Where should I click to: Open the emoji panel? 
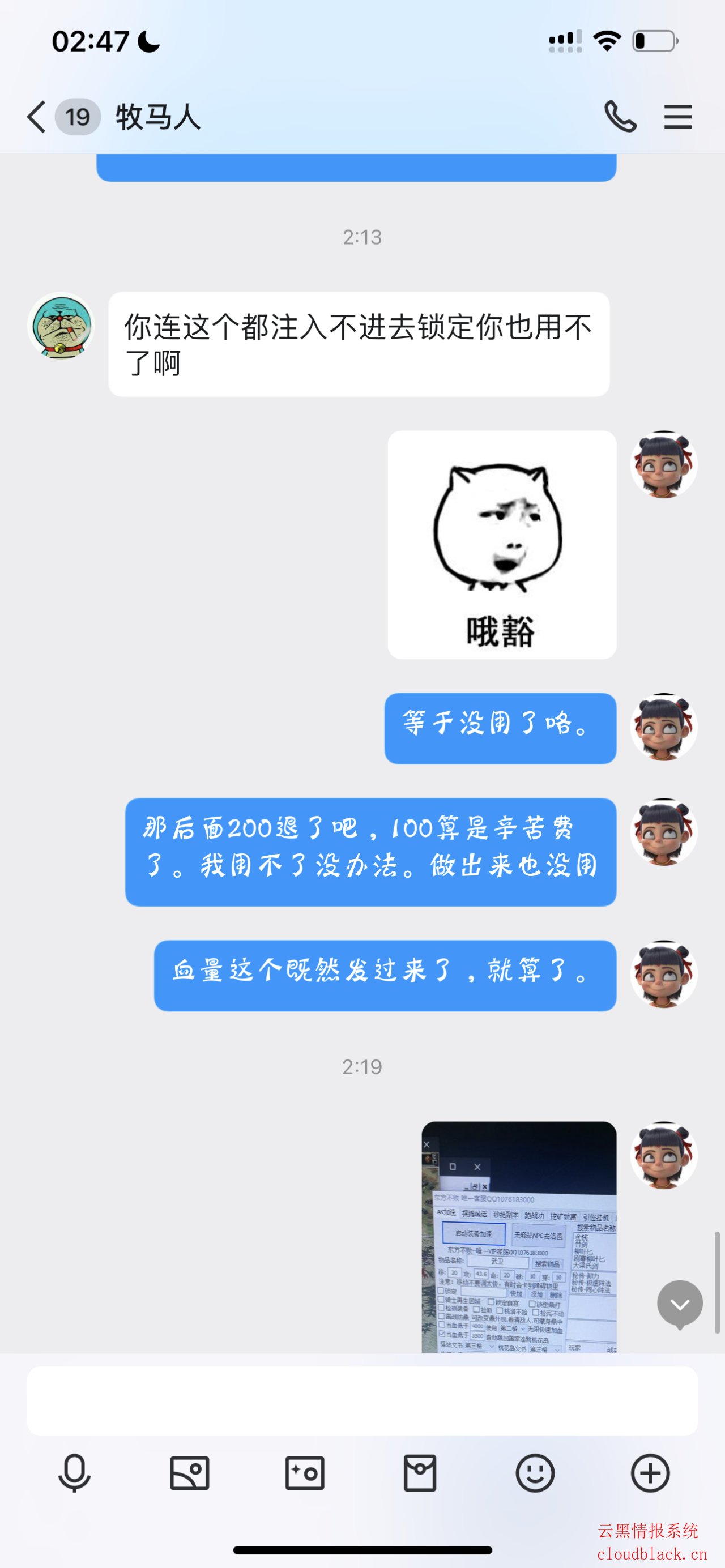tap(535, 1473)
